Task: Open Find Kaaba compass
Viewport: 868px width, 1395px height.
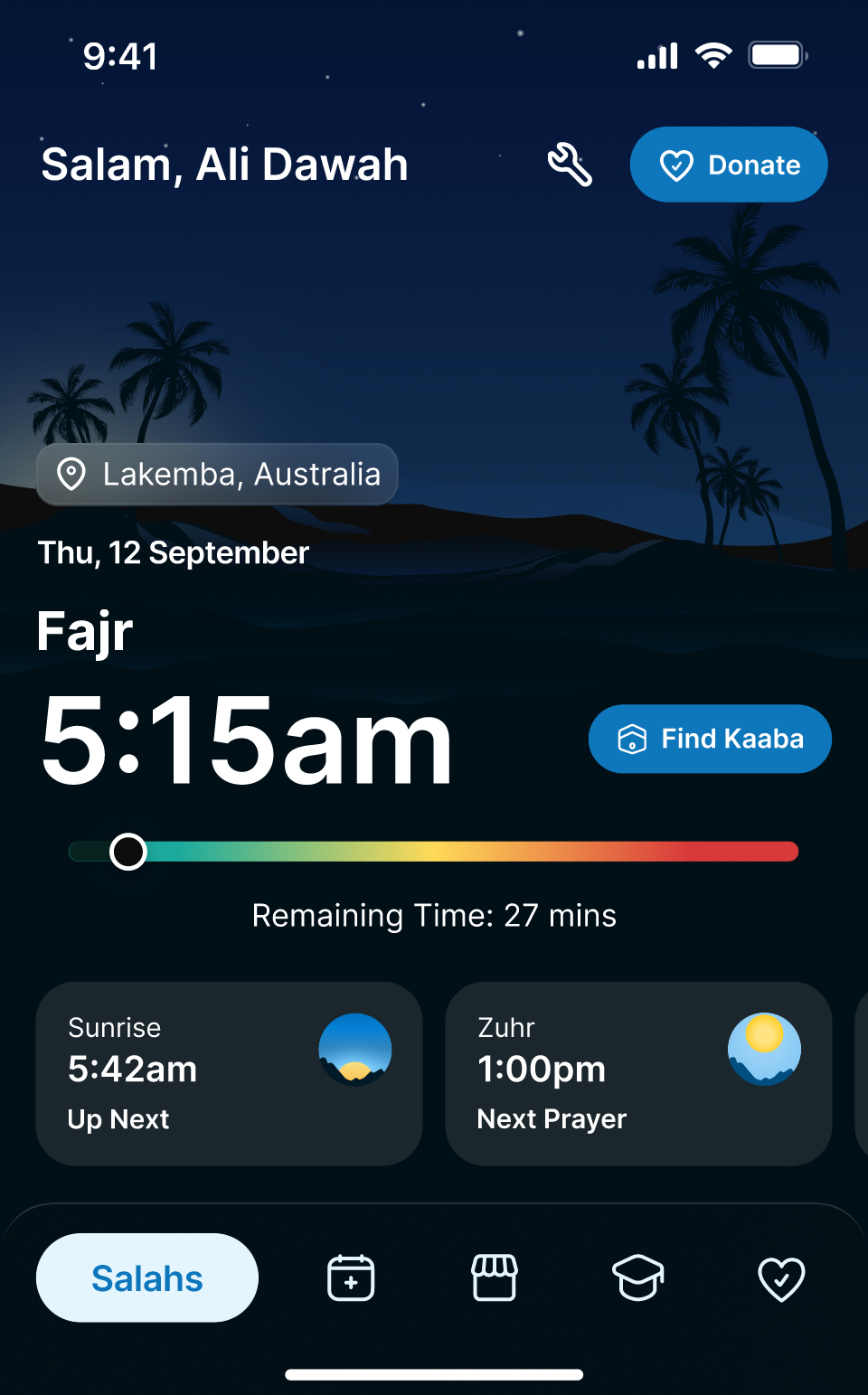Action: (710, 739)
